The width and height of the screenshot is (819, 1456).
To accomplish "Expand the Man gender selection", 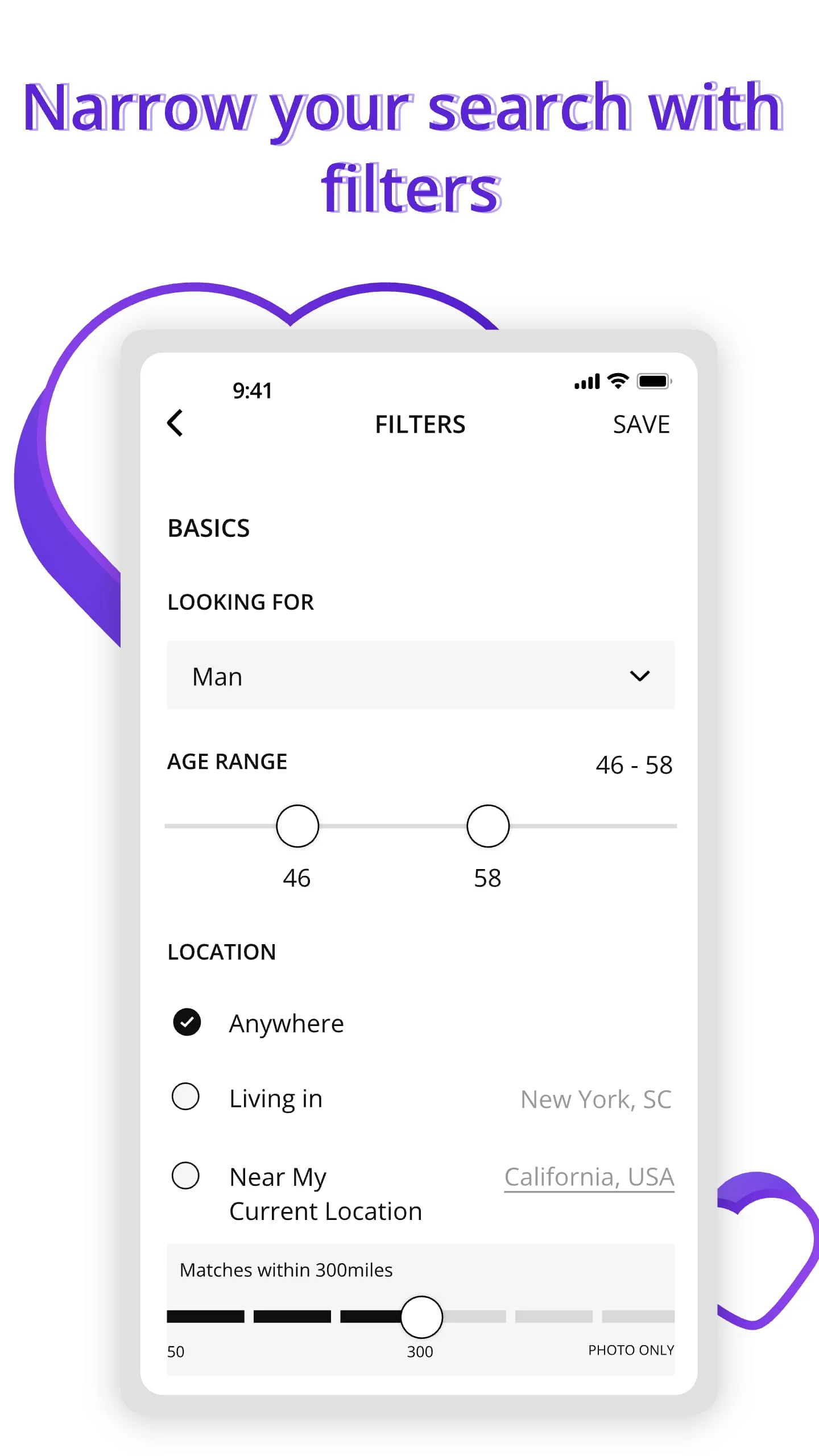I will [420, 676].
